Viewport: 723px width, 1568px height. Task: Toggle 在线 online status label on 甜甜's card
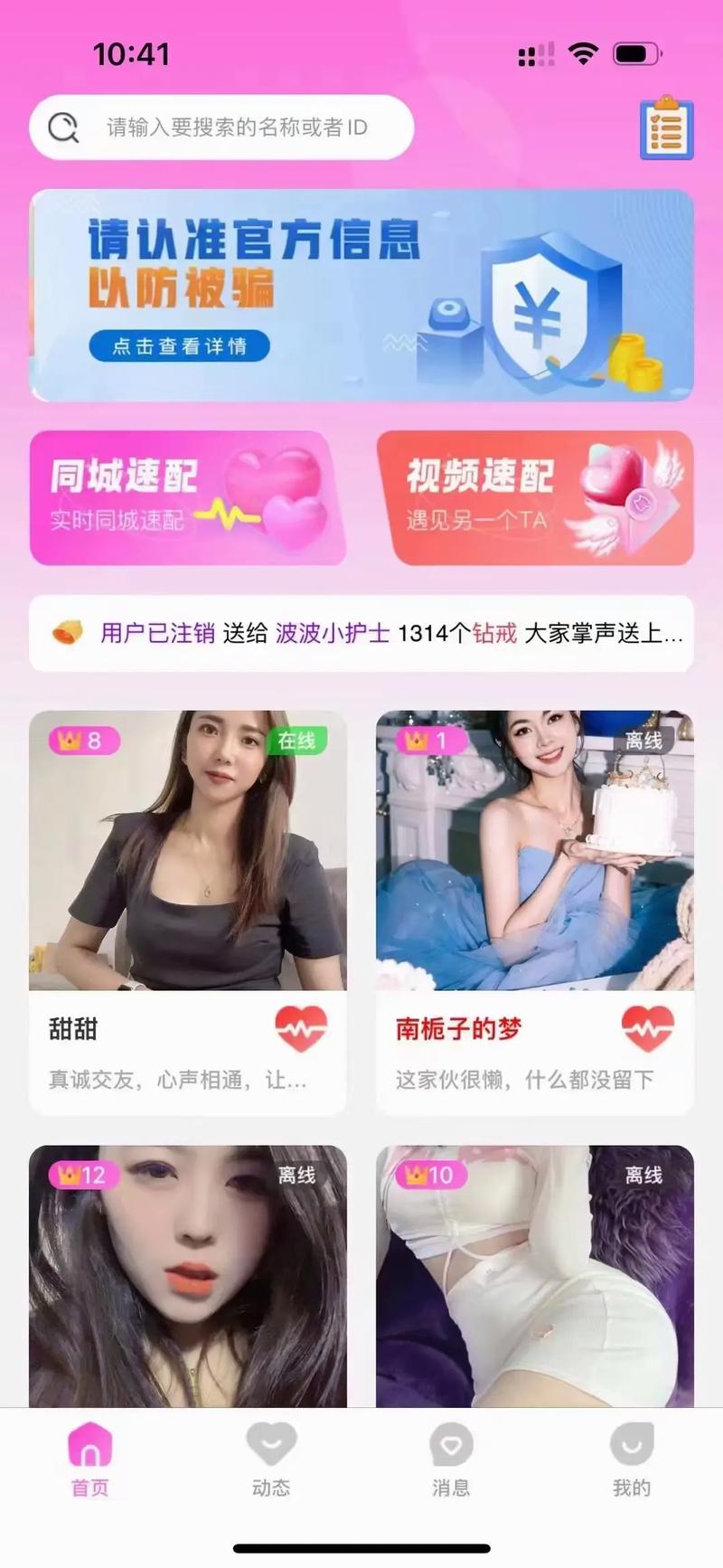tap(298, 740)
